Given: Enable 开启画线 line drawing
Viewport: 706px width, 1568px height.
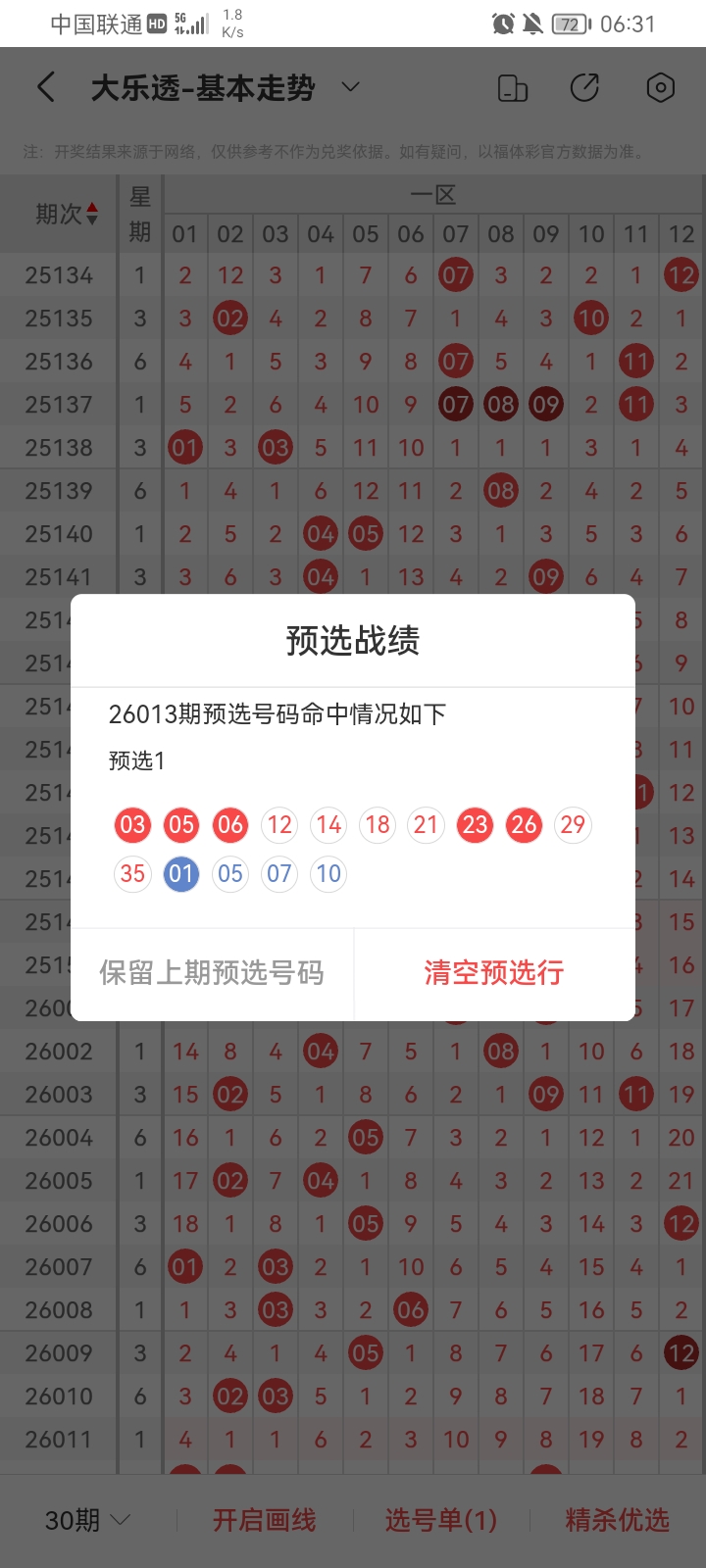Looking at the screenshot, I should [265, 1520].
